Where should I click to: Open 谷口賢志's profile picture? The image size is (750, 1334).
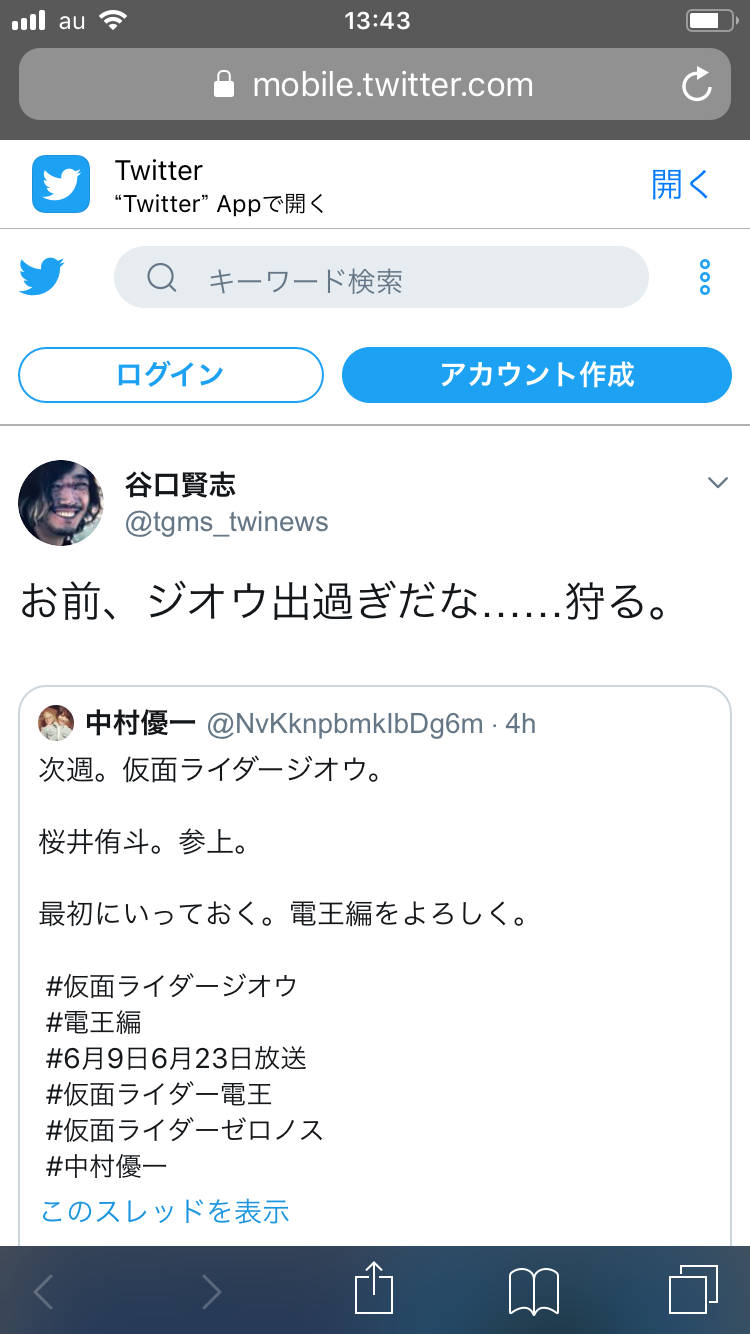click(x=61, y=503)
